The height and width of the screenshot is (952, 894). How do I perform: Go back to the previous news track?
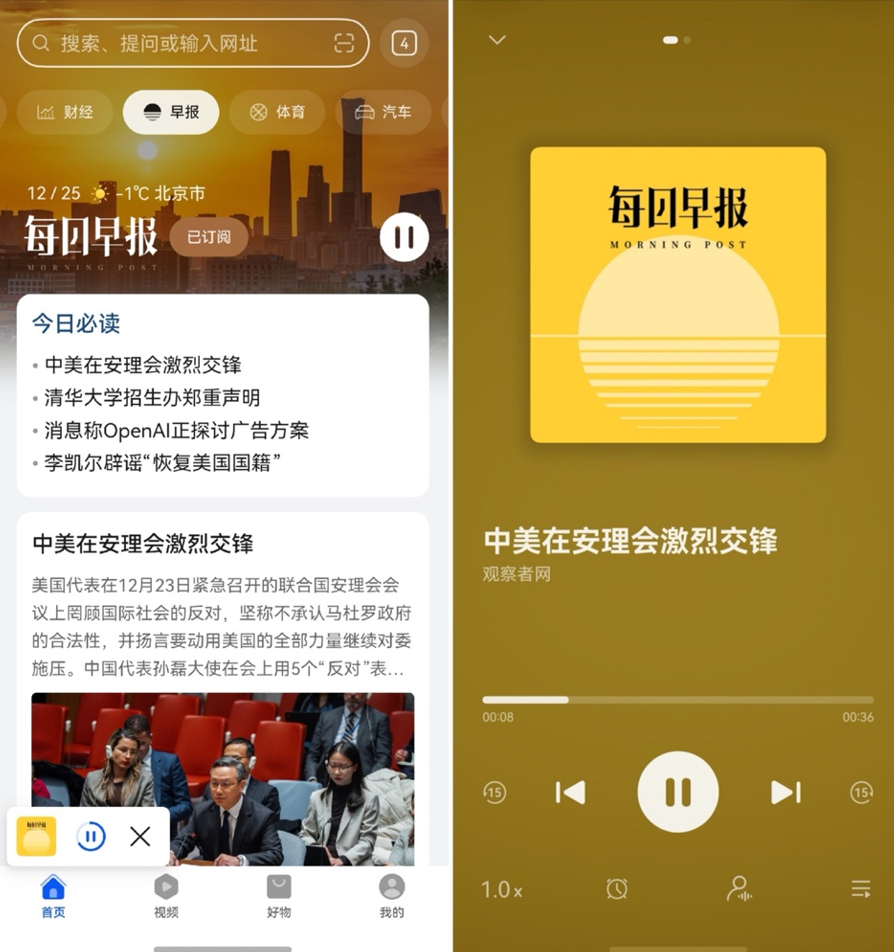(x=570, y=792)
